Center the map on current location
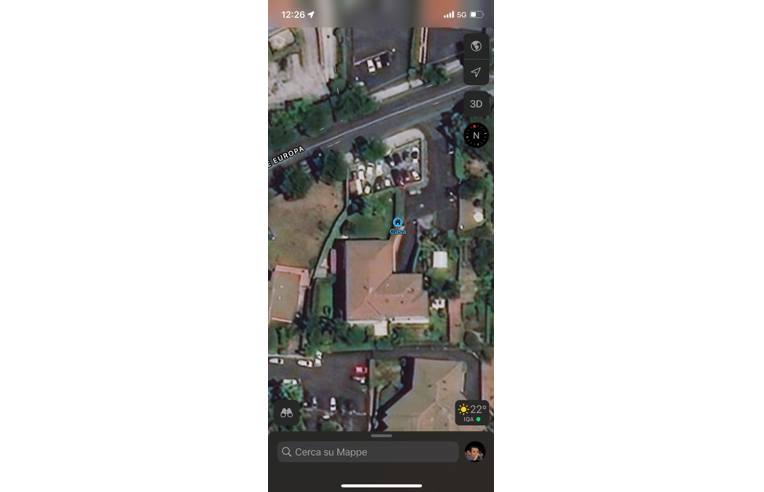 pos(476,72)
